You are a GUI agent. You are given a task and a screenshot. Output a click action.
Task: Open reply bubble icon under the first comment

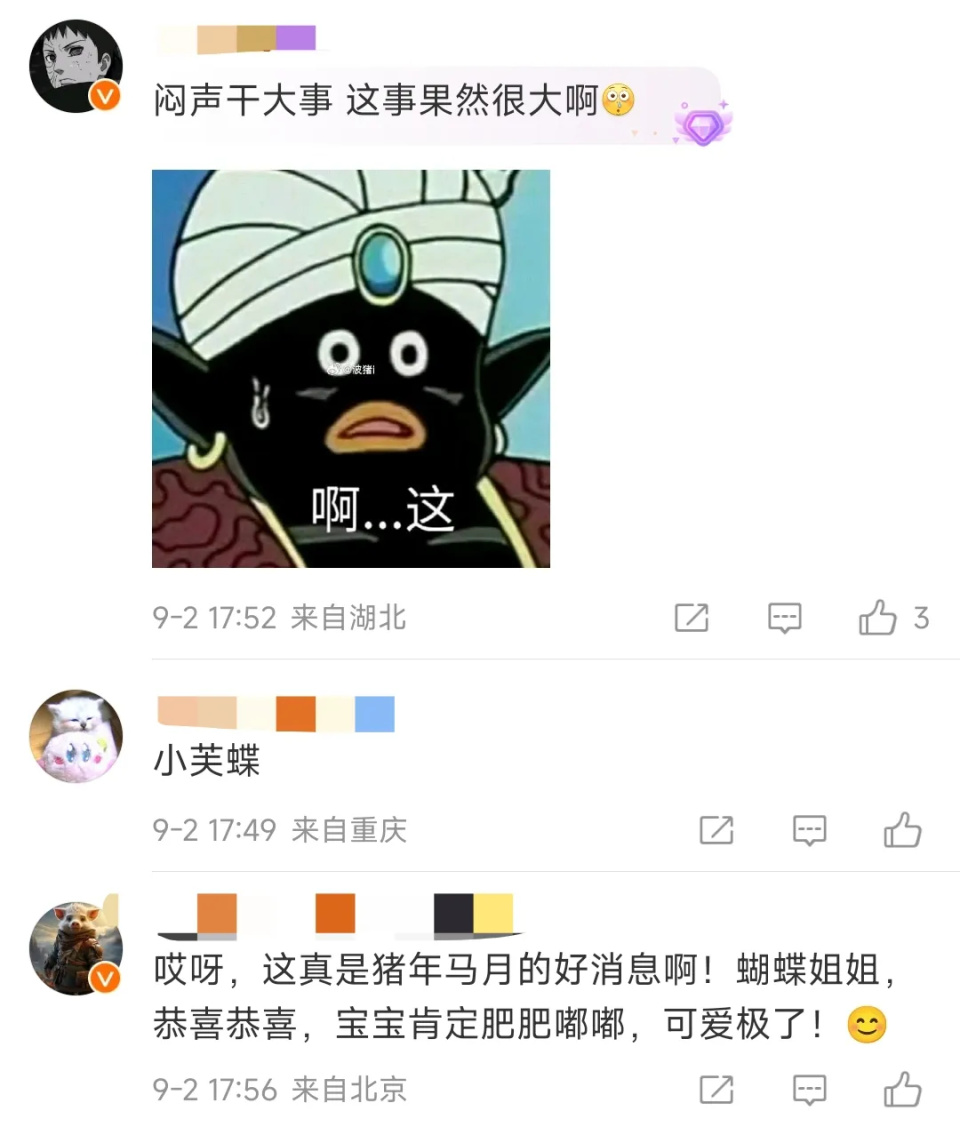click(x=786, y=618)
